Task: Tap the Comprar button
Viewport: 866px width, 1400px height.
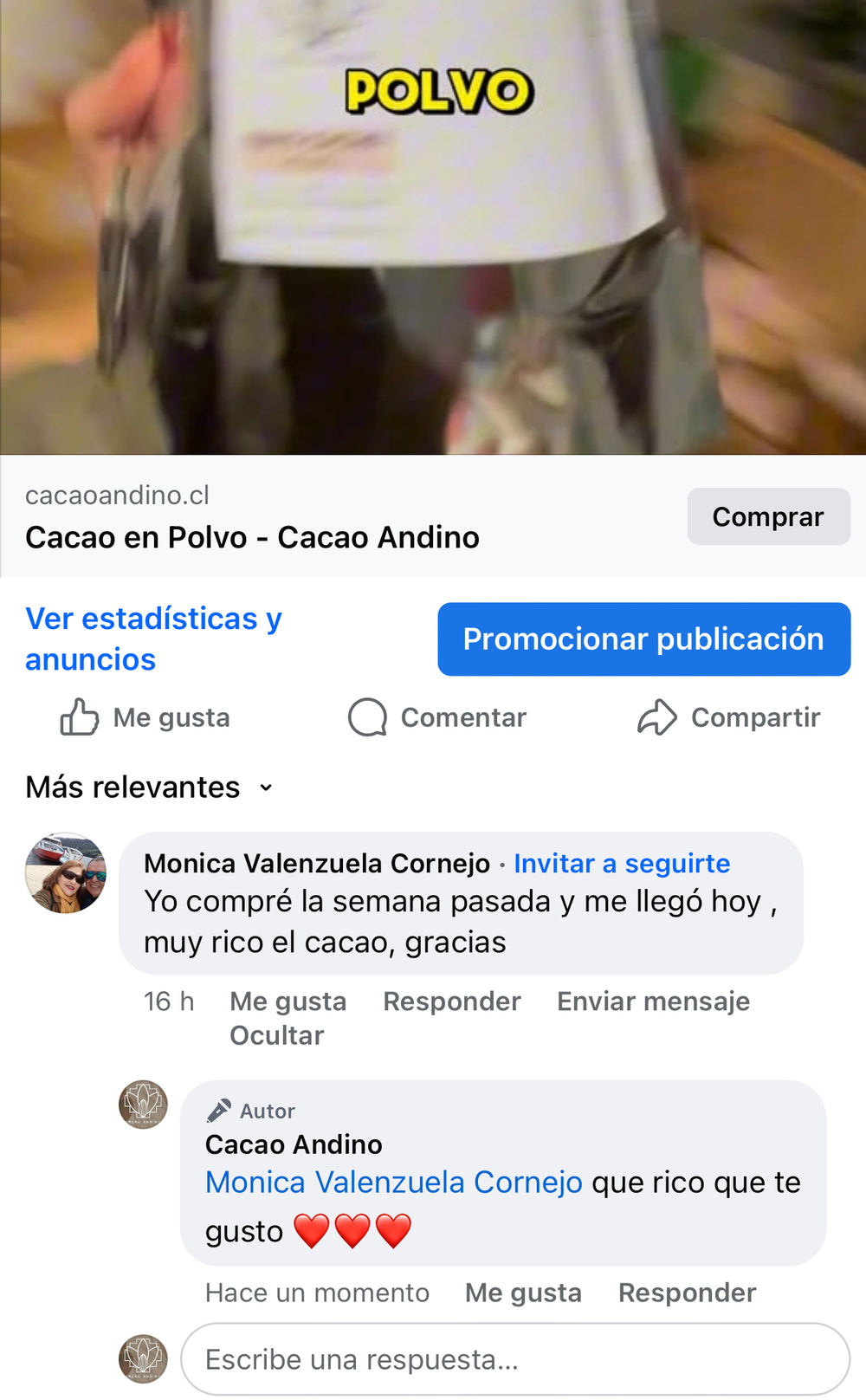Action: coord(768,516)
